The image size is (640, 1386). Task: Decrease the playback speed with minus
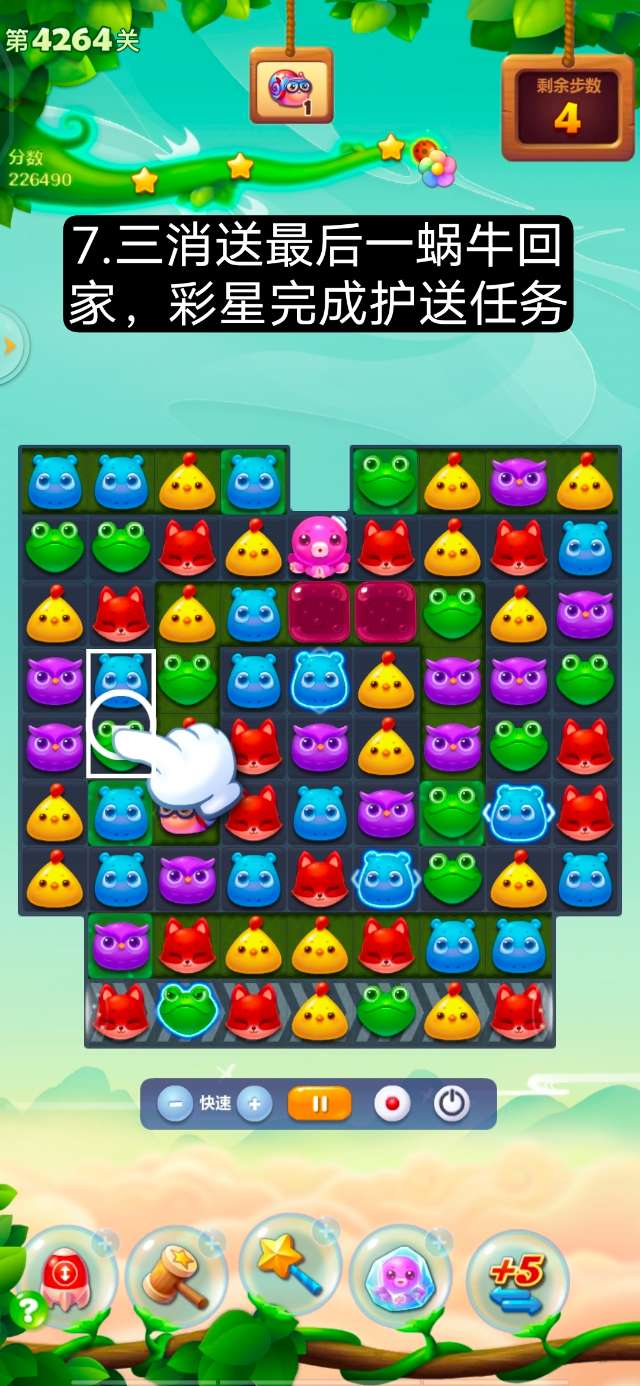[176, 1104]
